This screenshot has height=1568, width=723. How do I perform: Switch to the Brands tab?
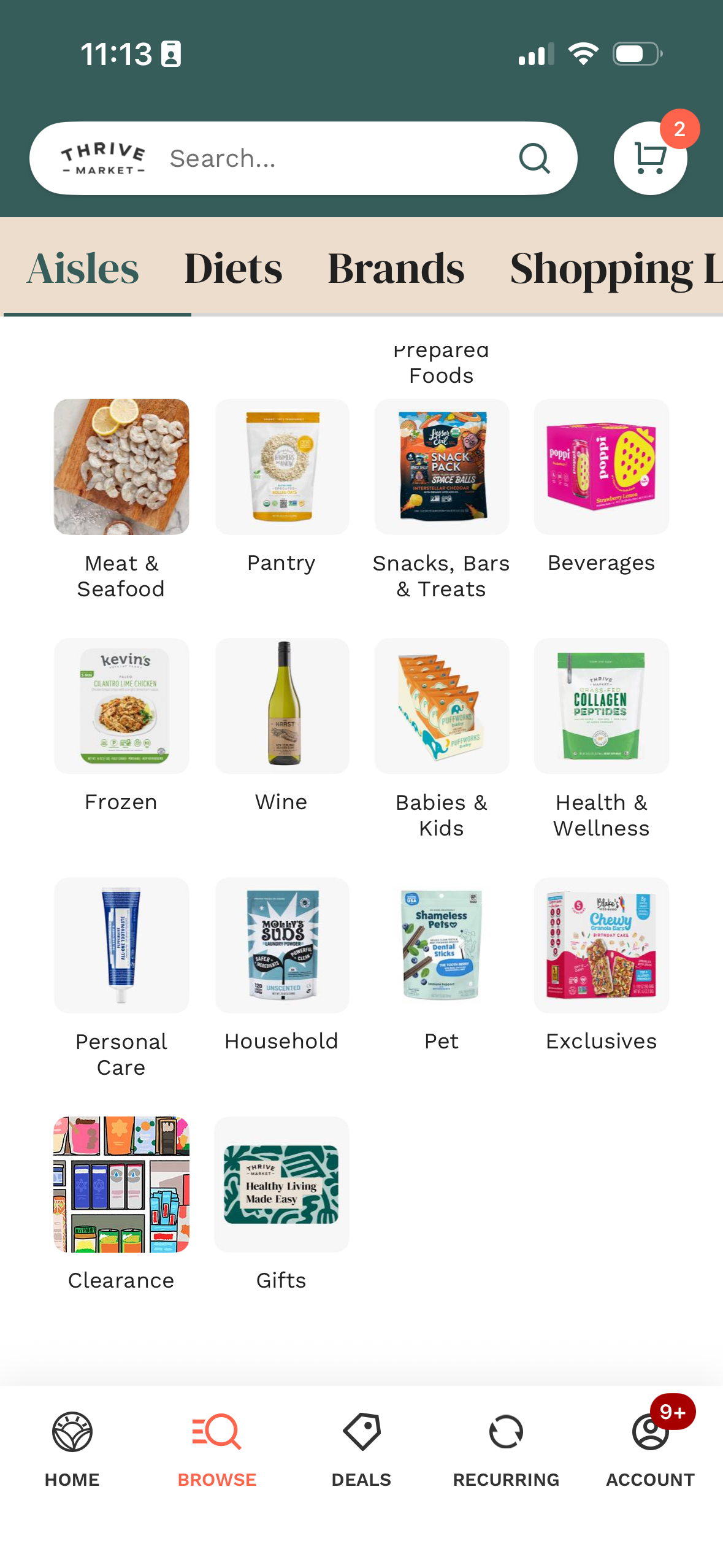pos(396,269)
